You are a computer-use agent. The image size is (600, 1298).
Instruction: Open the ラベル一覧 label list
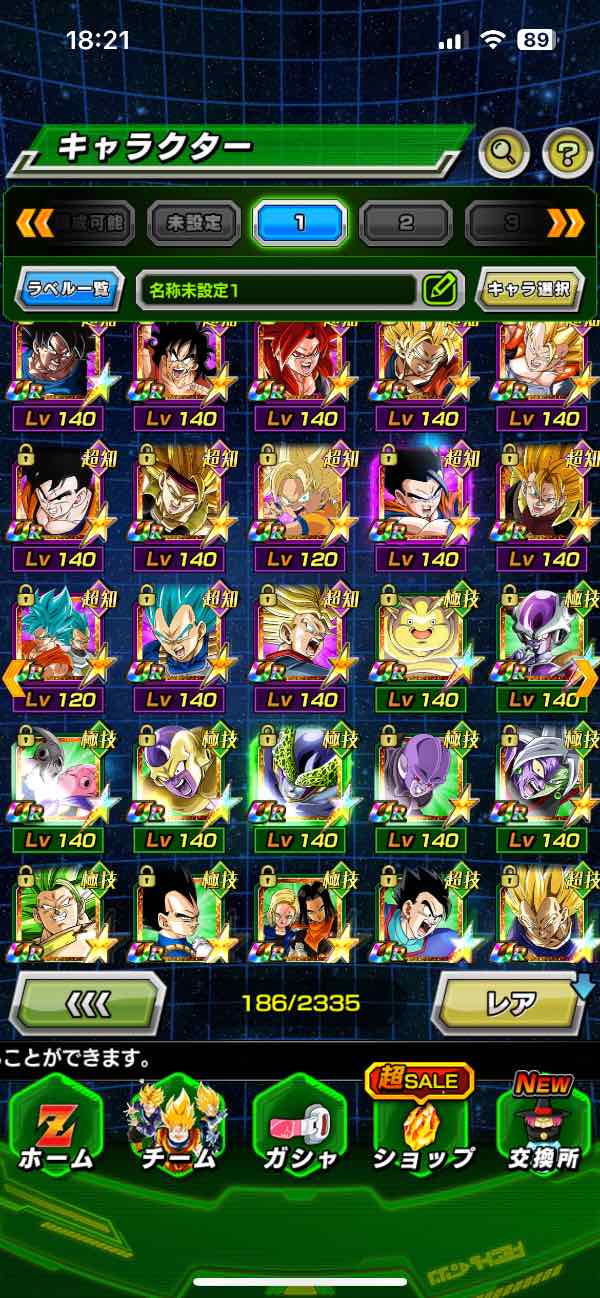click(x=70, y=290)
